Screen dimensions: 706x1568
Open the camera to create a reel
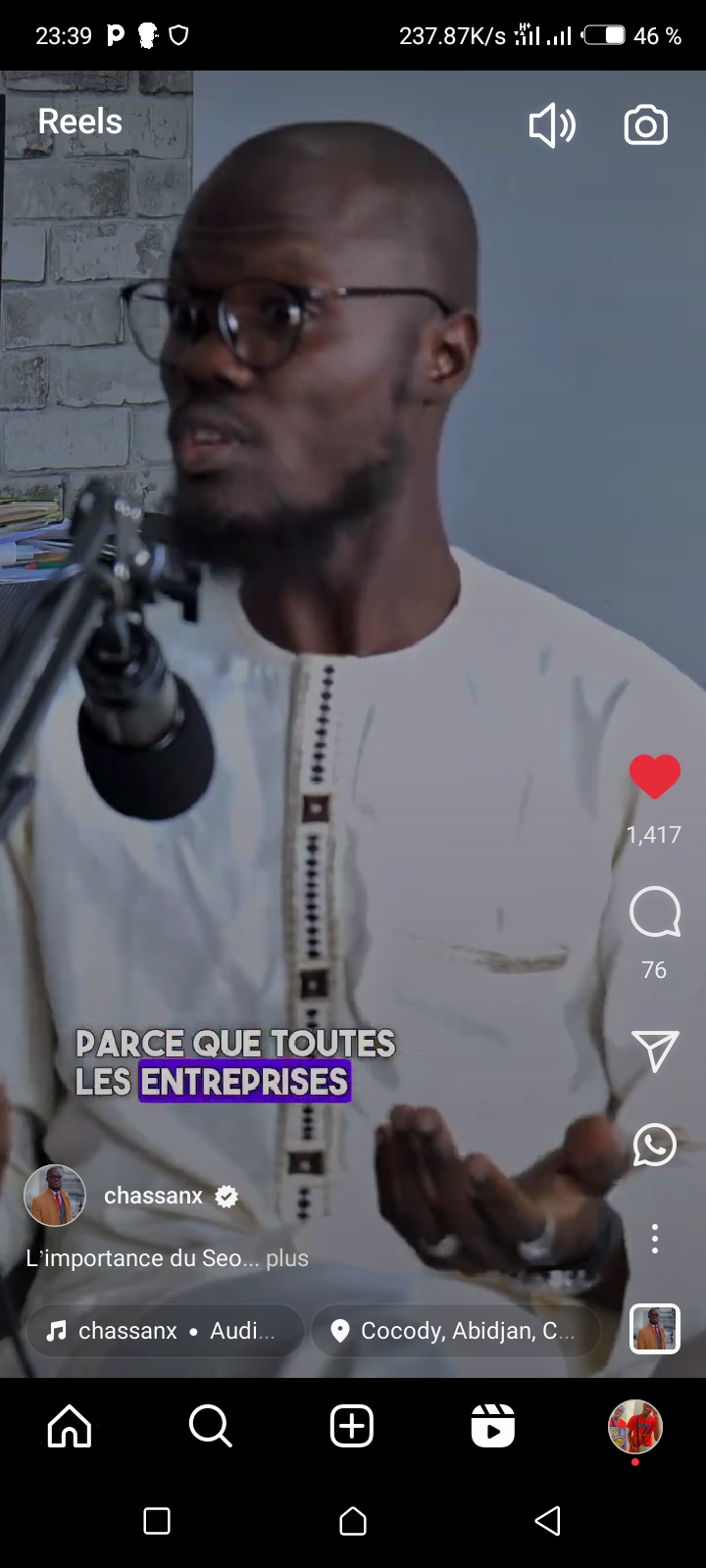(x=645, y=125)
